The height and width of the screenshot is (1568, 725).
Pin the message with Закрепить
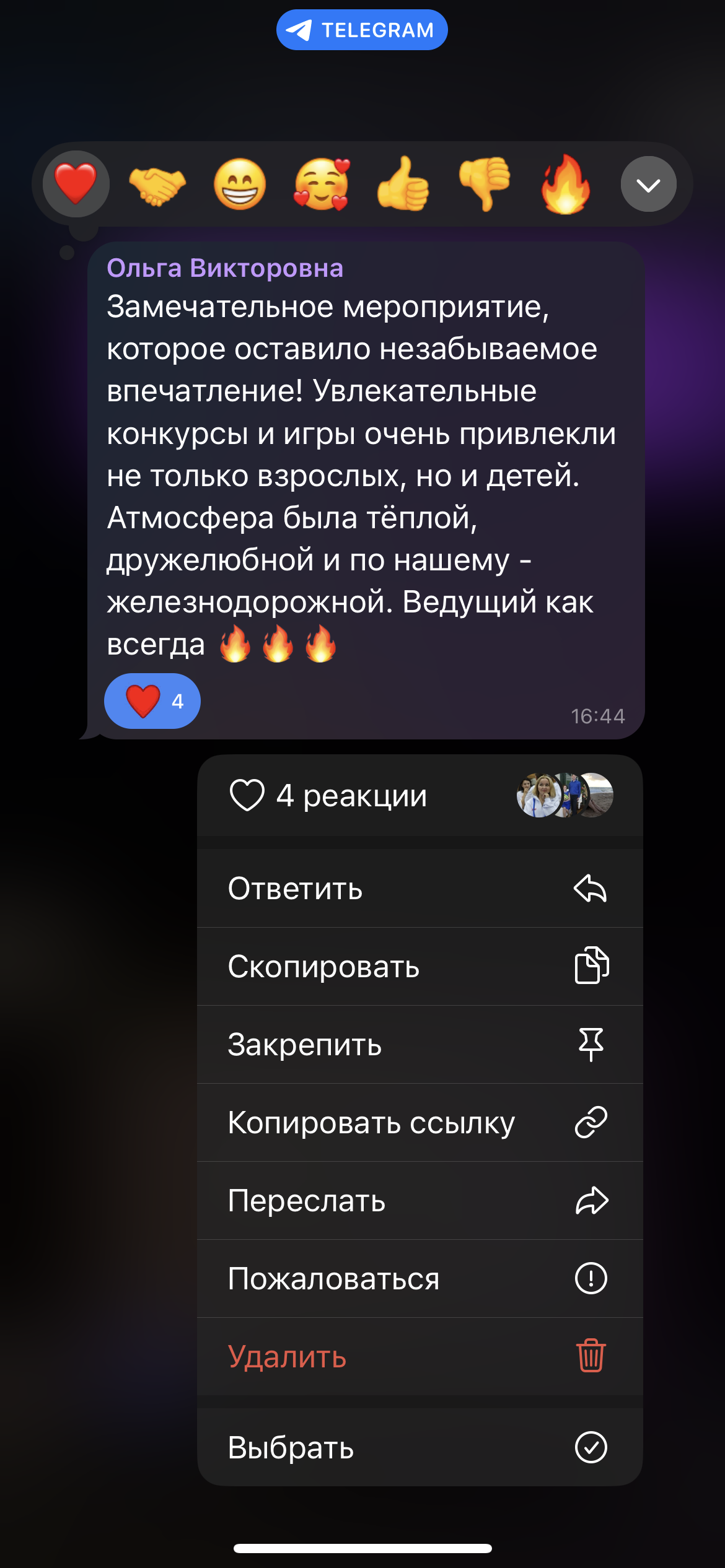420,1045
